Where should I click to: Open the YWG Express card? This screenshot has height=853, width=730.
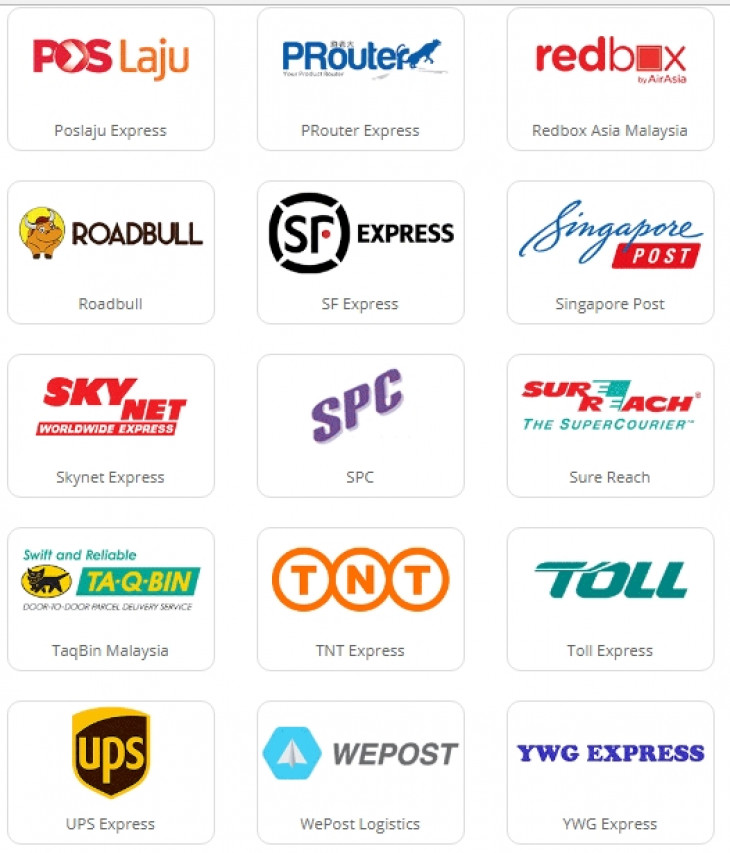pyautogui.click(x=610, y=771)
